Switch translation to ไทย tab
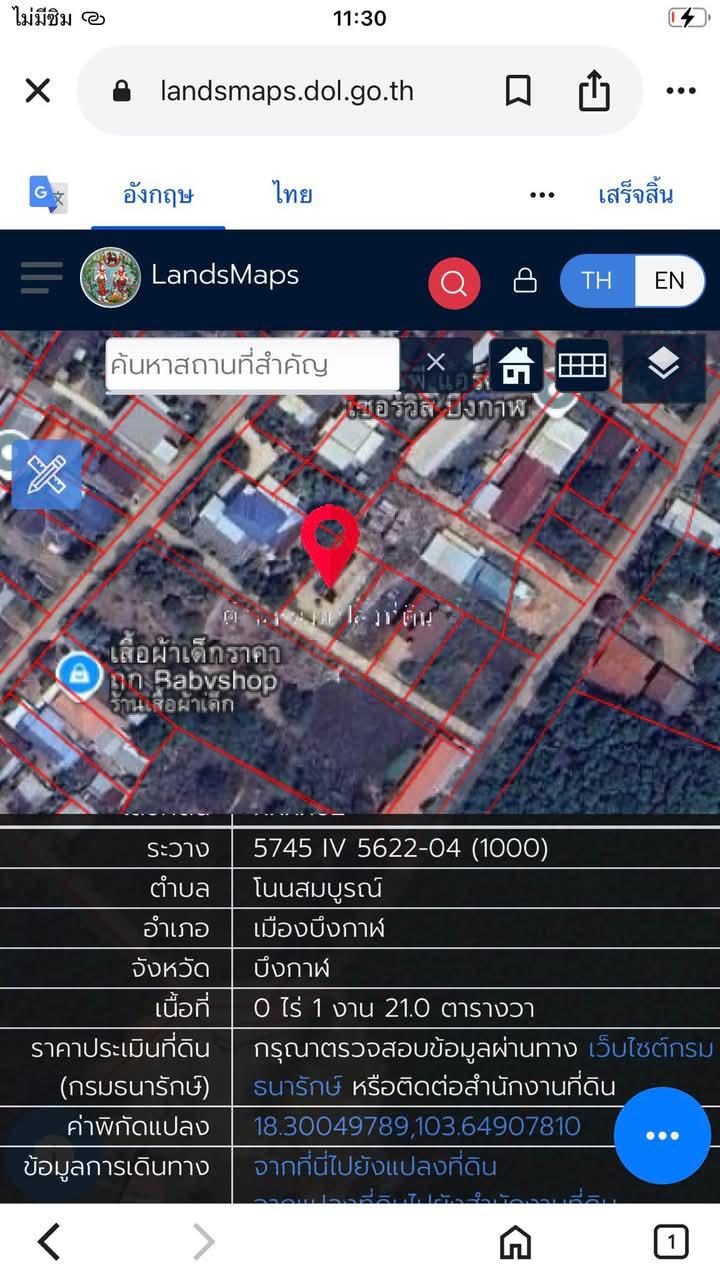Screen dimensions: 720x1280 (x=292, y=194)
